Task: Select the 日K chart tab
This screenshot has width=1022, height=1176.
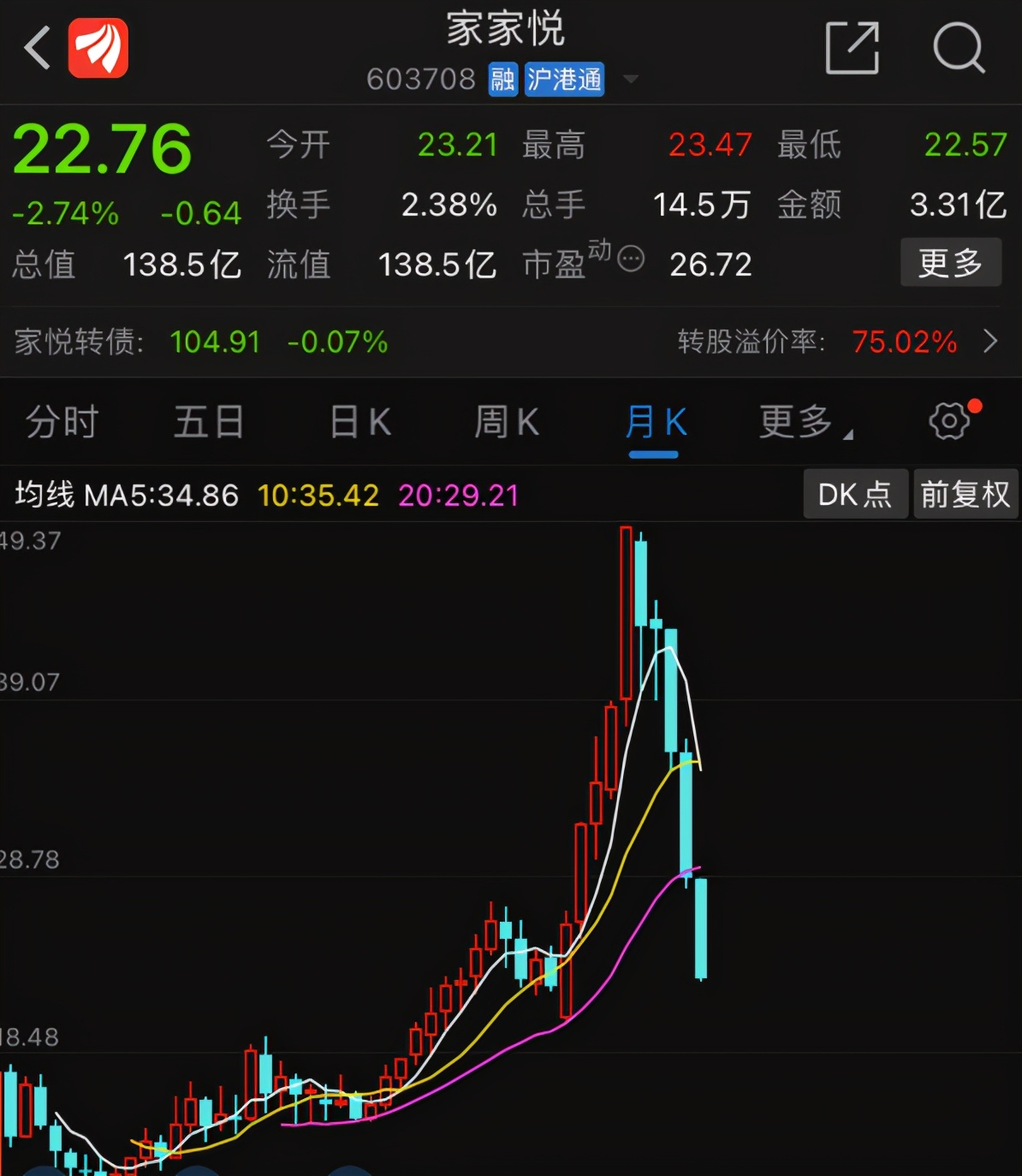Action: click(x=360, y=423)
